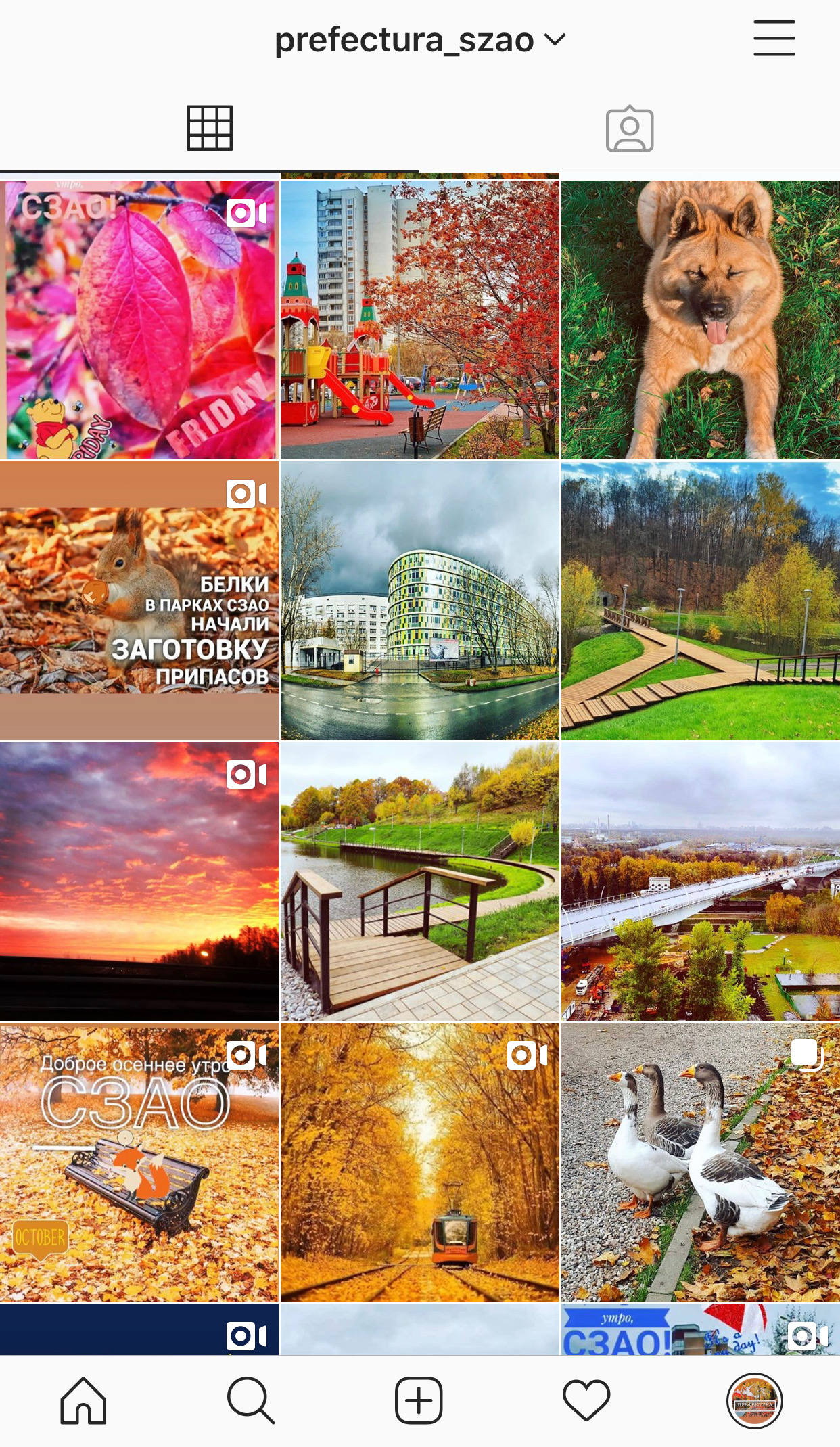Open the red sunset sky video
The height and width of the screenshot is (1447, 840).
139,881
